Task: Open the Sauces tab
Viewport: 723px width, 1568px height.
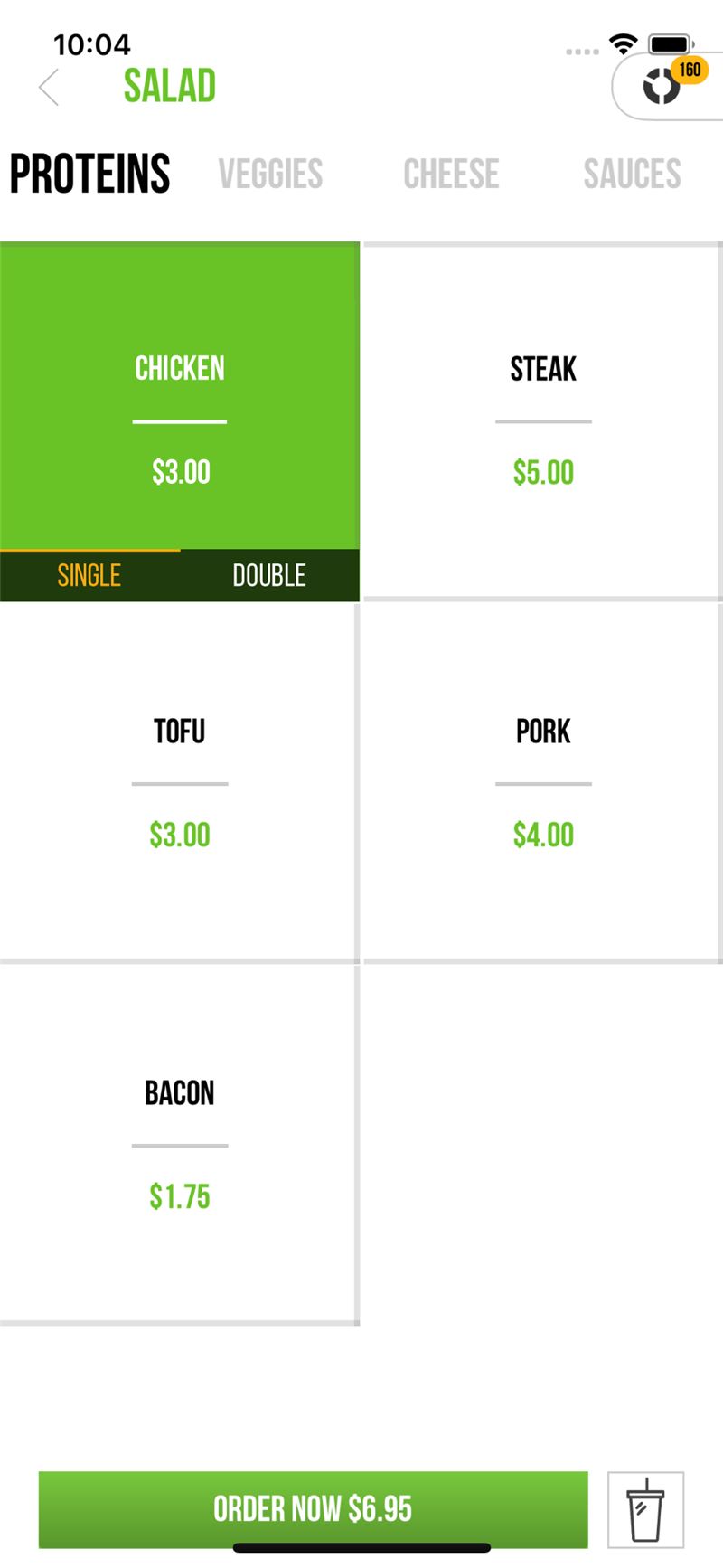Action: tap(632, 174)
